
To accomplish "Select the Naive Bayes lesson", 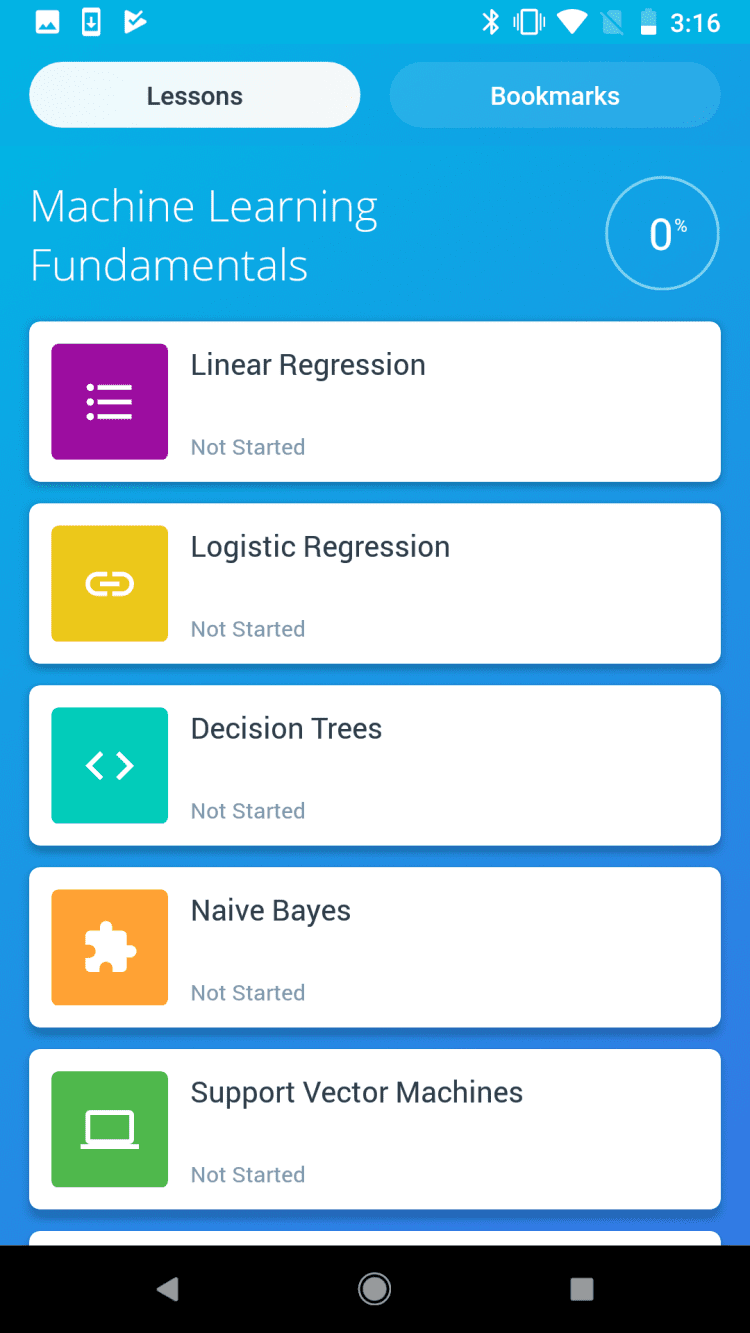I will 375,947.
